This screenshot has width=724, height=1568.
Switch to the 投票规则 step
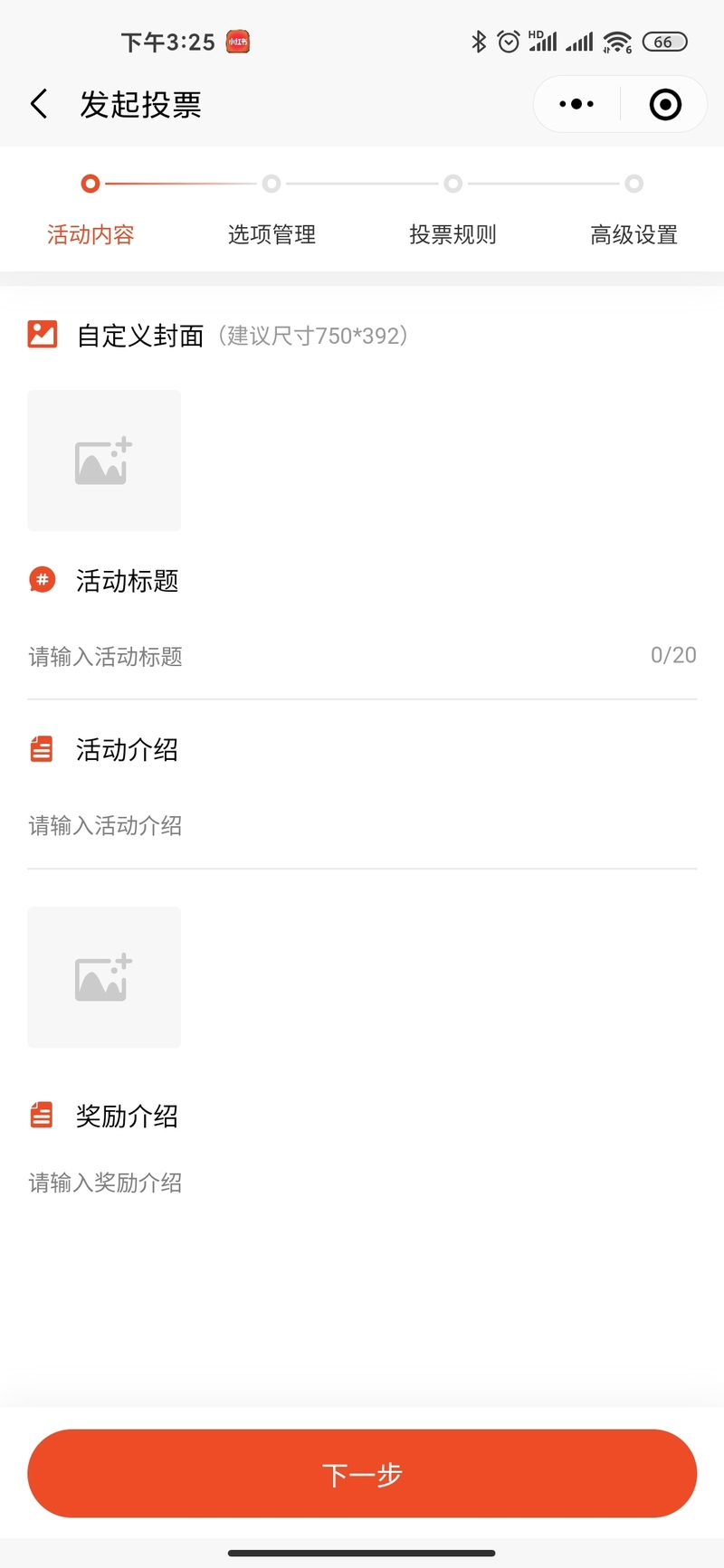coord(452,234)
